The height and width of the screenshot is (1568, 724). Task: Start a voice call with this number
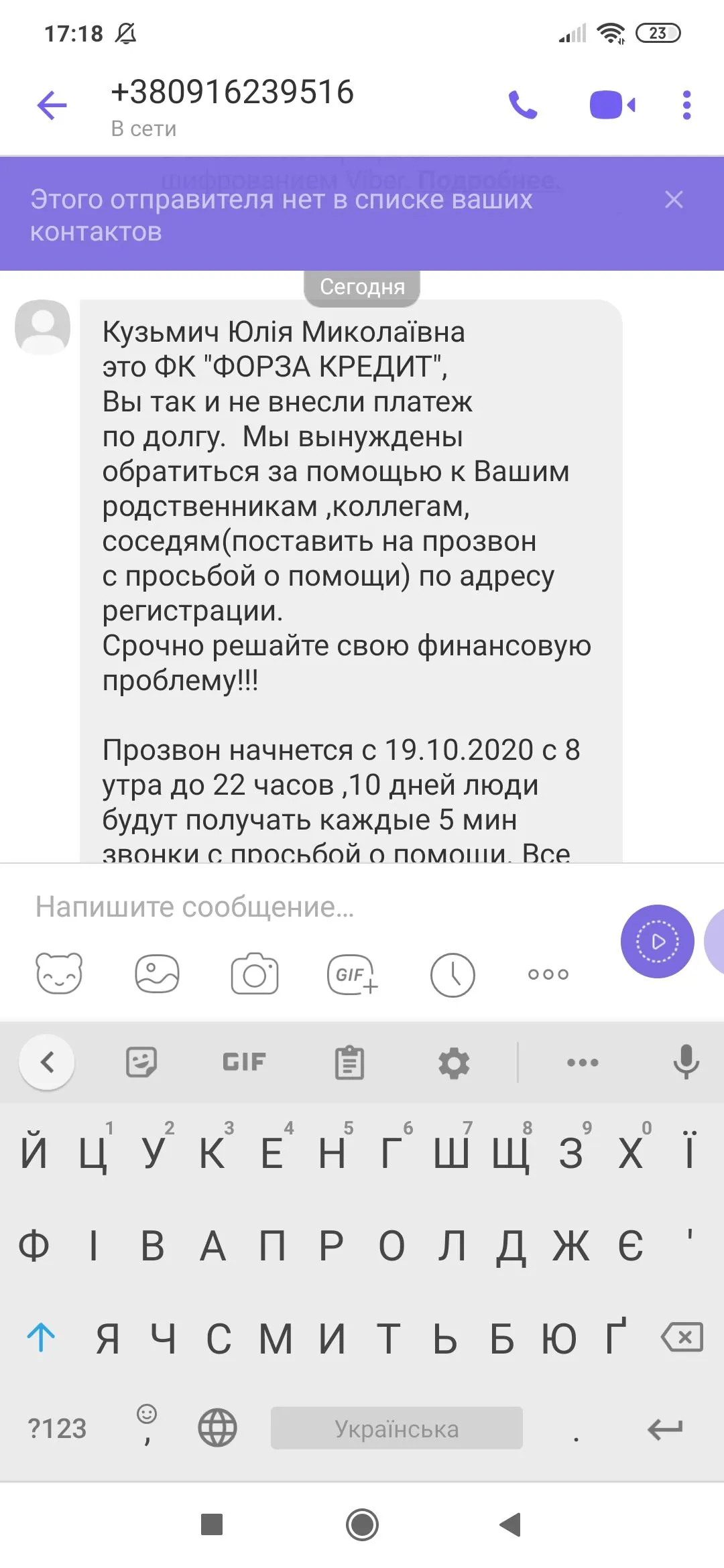523,105
